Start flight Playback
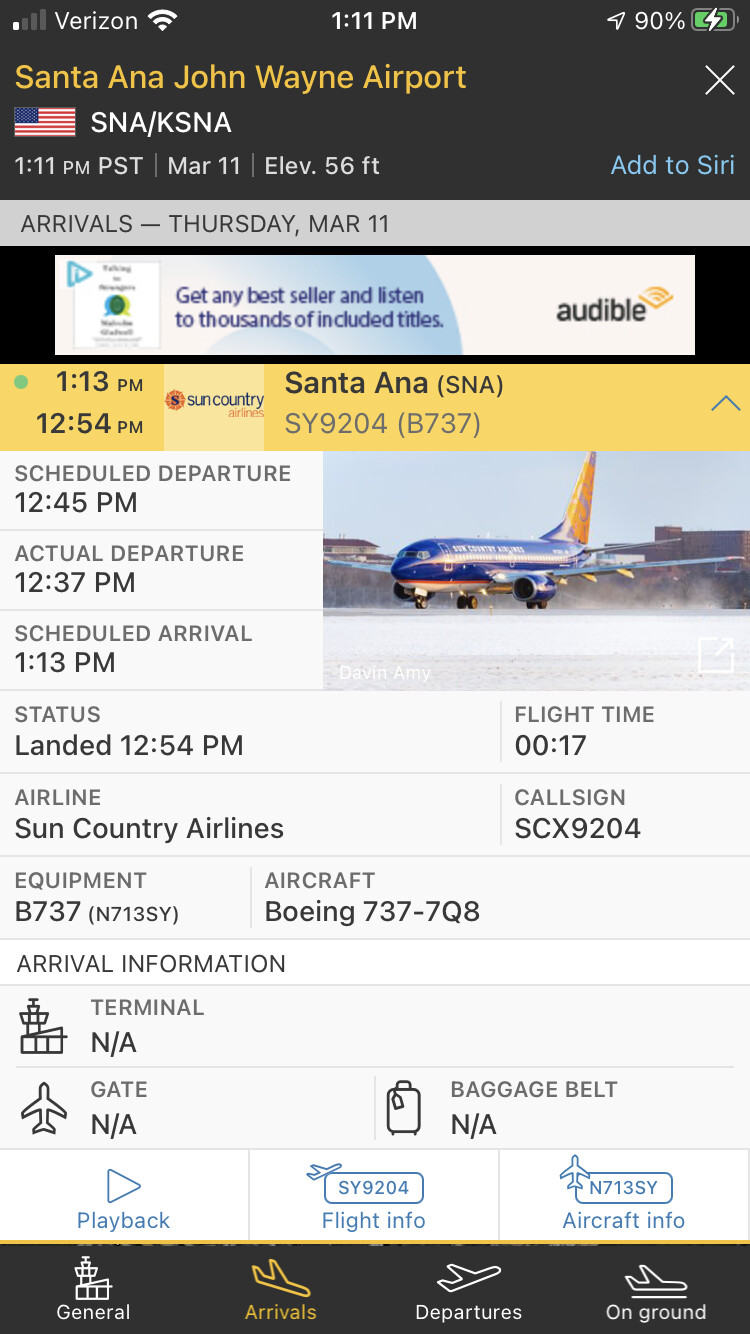Screen dimensions: 750x1334 click(x=124, y=1196)
